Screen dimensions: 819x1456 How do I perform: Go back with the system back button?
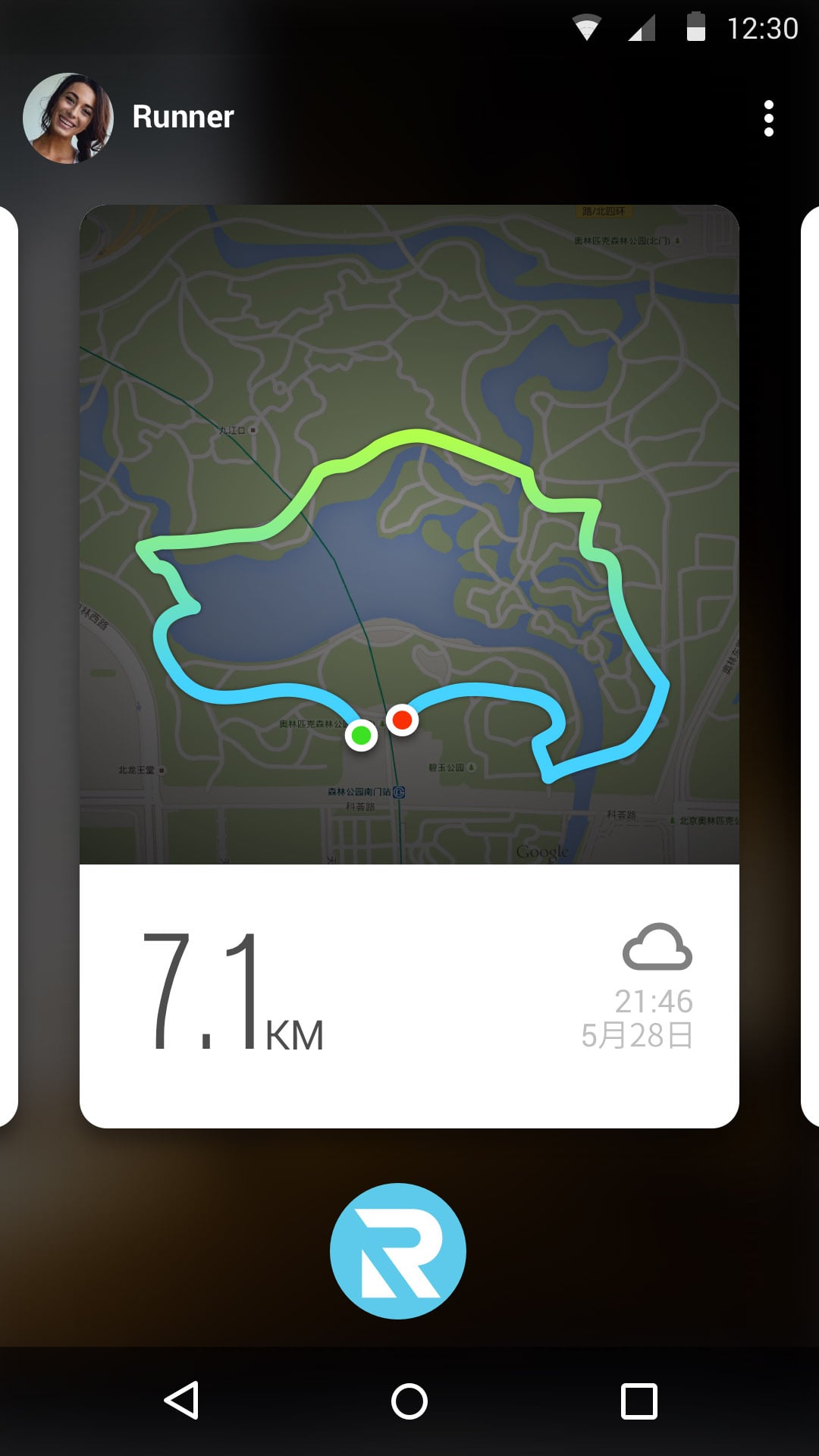tap(182, 1400)
